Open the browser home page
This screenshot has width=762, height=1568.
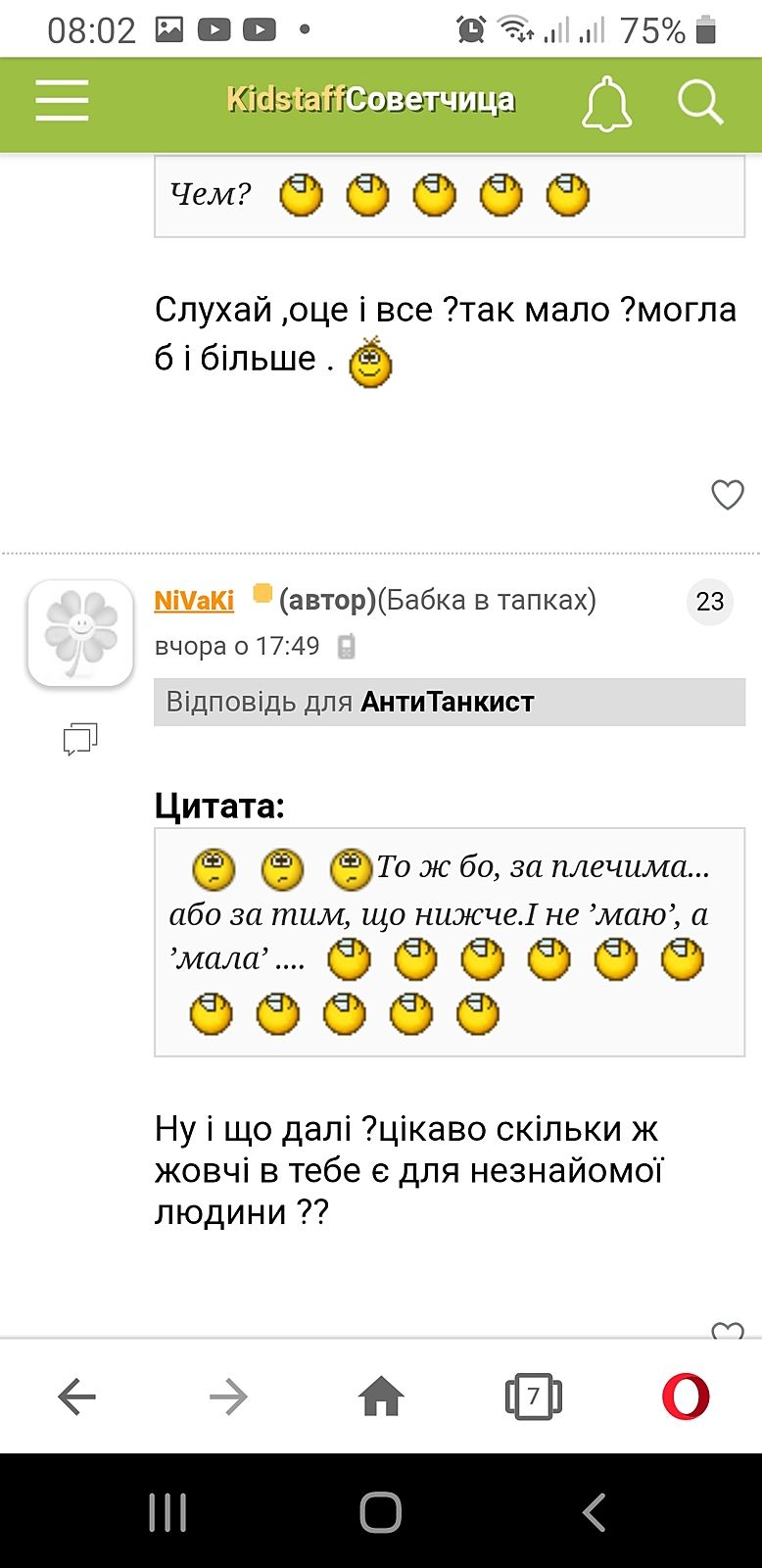point(381,1396)
